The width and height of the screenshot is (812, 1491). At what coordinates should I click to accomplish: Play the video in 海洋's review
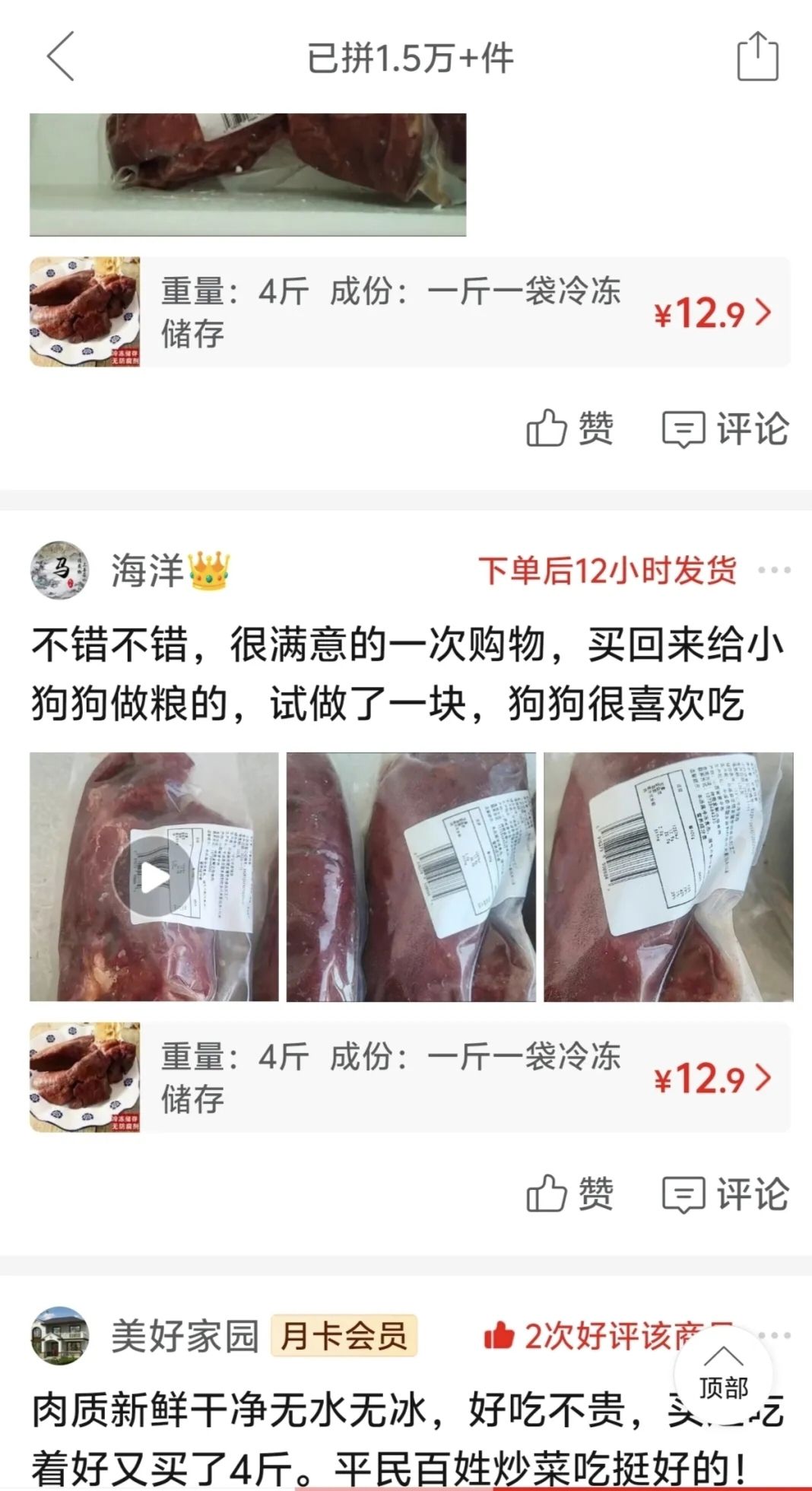(x=154, y=876)
